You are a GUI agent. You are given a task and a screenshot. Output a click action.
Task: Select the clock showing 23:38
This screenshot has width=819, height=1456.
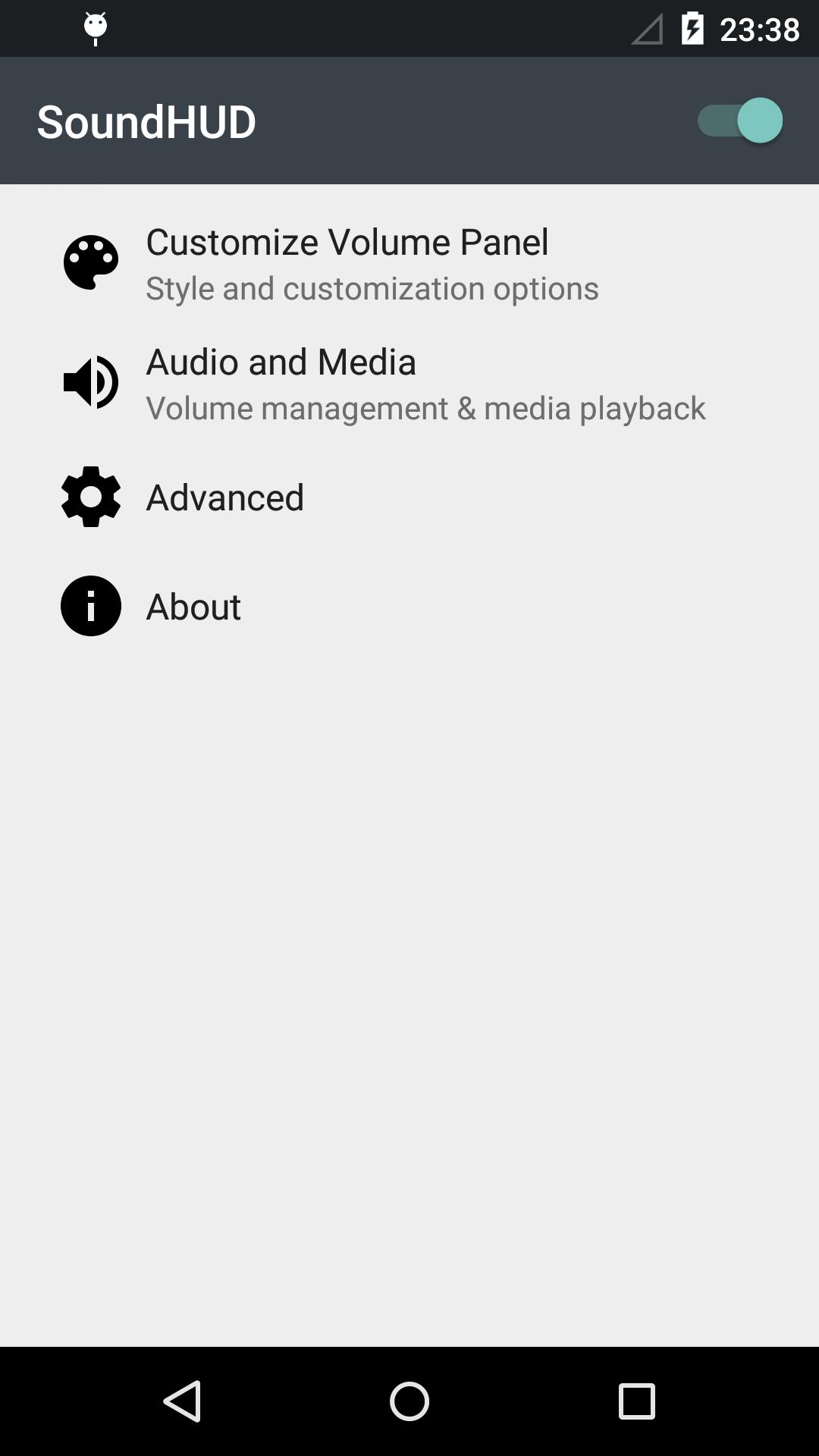[x=761, y=27]
